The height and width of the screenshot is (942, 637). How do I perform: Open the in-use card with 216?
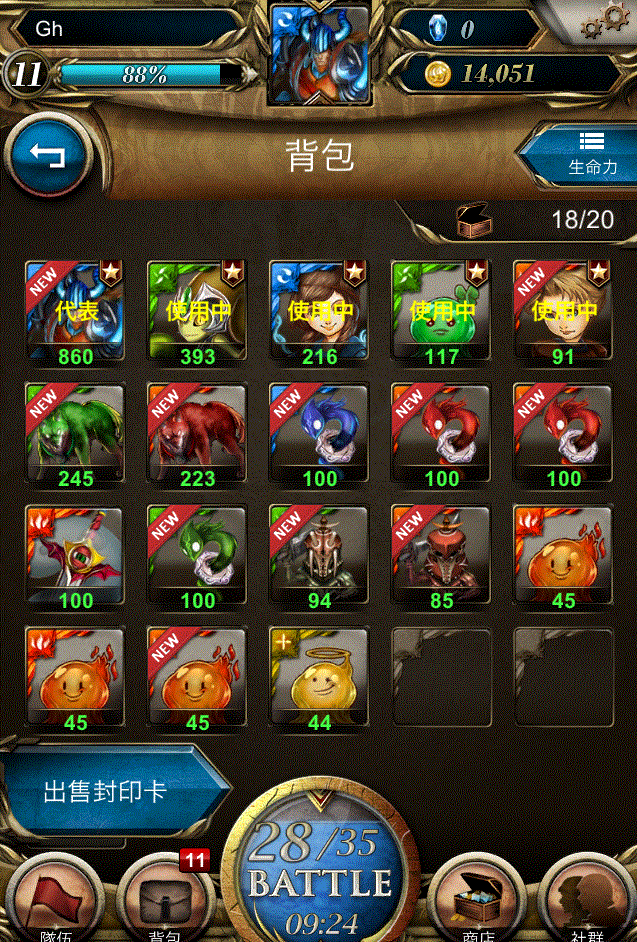320,313
